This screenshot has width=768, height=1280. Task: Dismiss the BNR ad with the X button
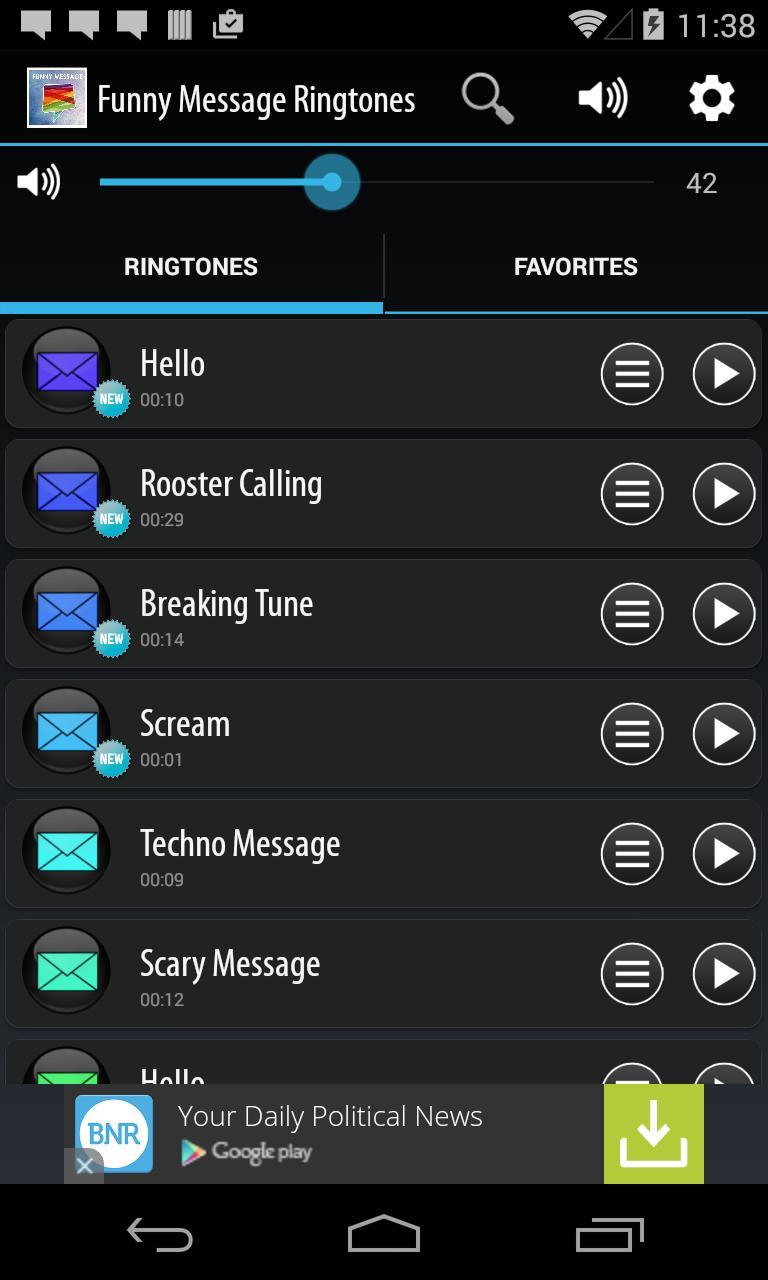coord(85,1165)
